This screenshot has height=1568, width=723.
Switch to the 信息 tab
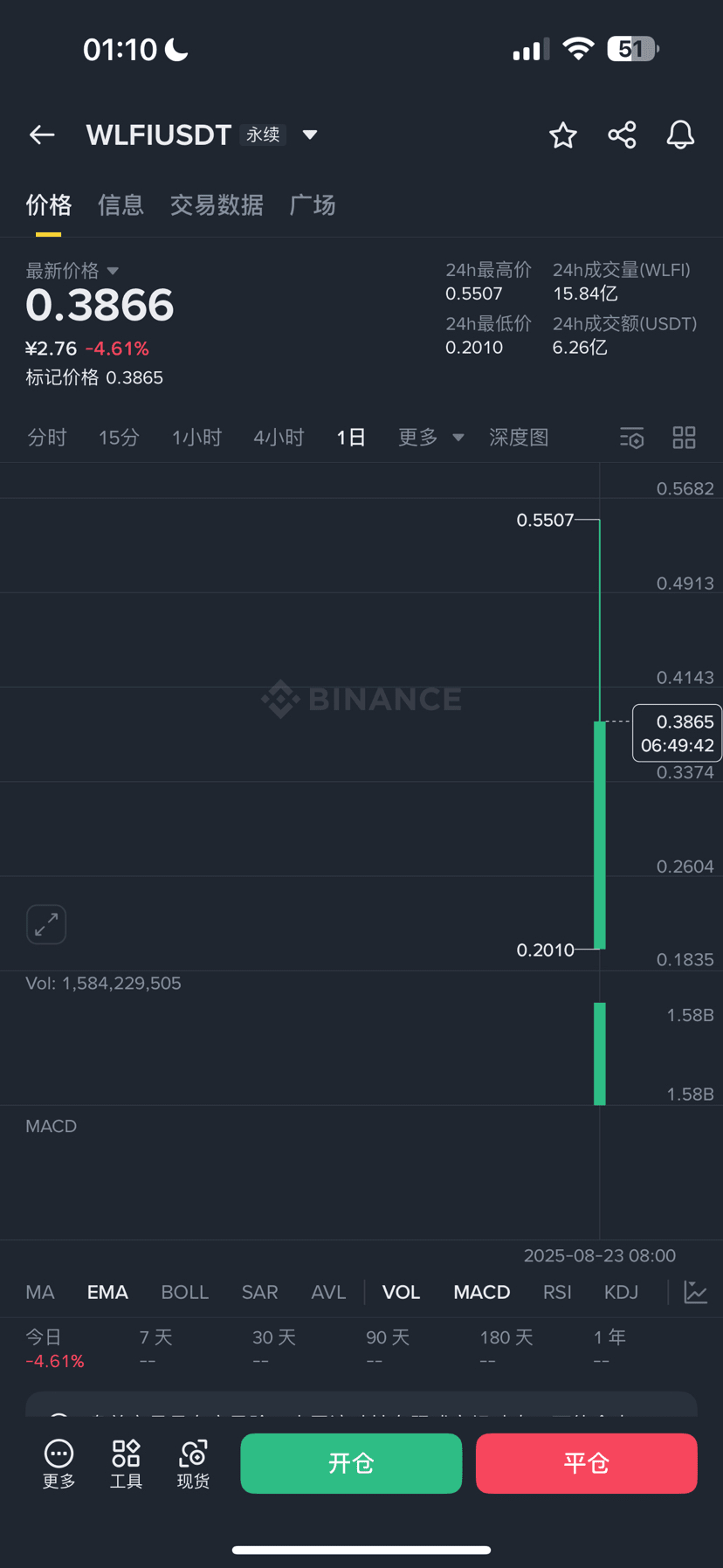[x=120, y=204]
